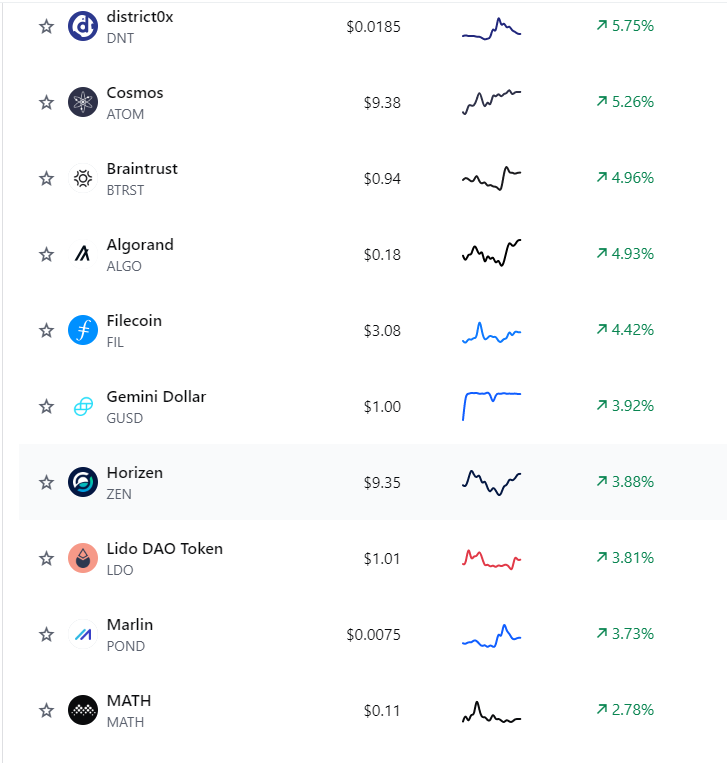Tap the star next to Algorand
Image resolution: width=727 pixels, height=763 pixels.
[46, 254]
